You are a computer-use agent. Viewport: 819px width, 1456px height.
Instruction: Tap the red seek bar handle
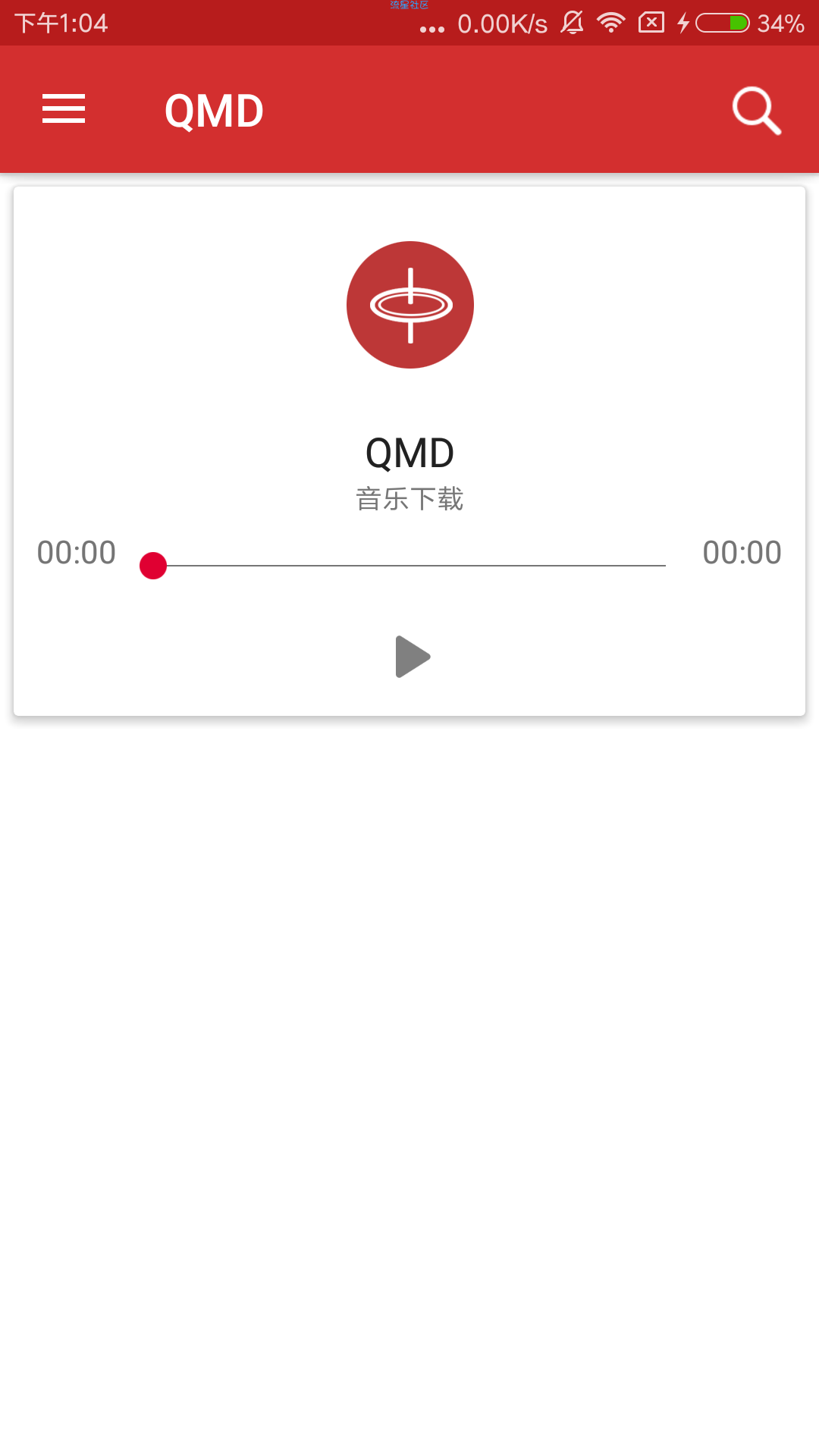click(153, 566)
